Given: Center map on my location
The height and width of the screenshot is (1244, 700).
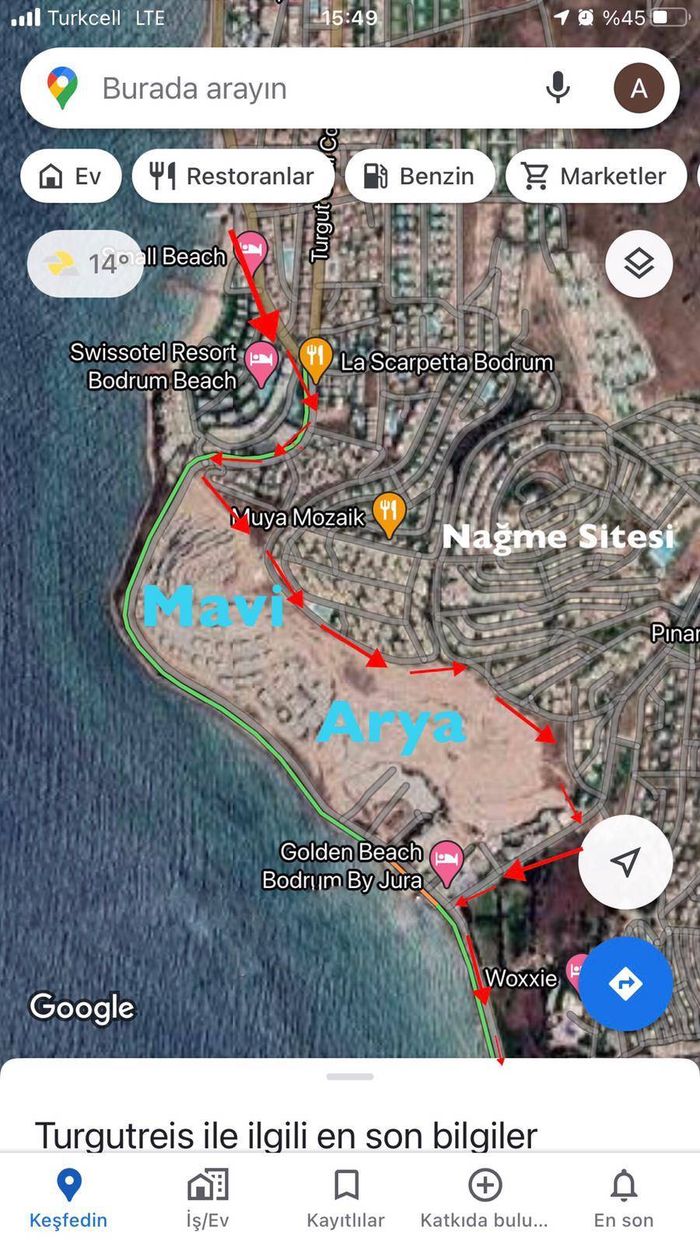Looking at the screenshot, I should click(x=625, y=862).
